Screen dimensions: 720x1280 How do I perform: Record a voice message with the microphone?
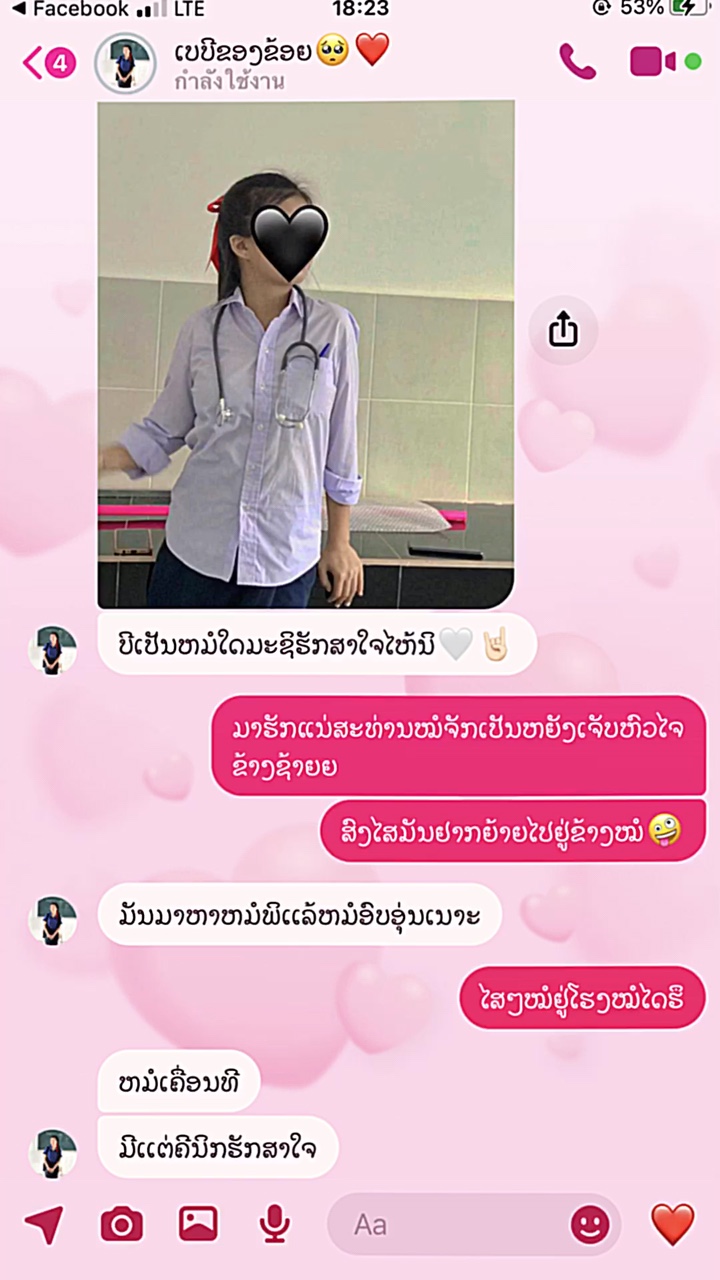[x=272, y=1223]
